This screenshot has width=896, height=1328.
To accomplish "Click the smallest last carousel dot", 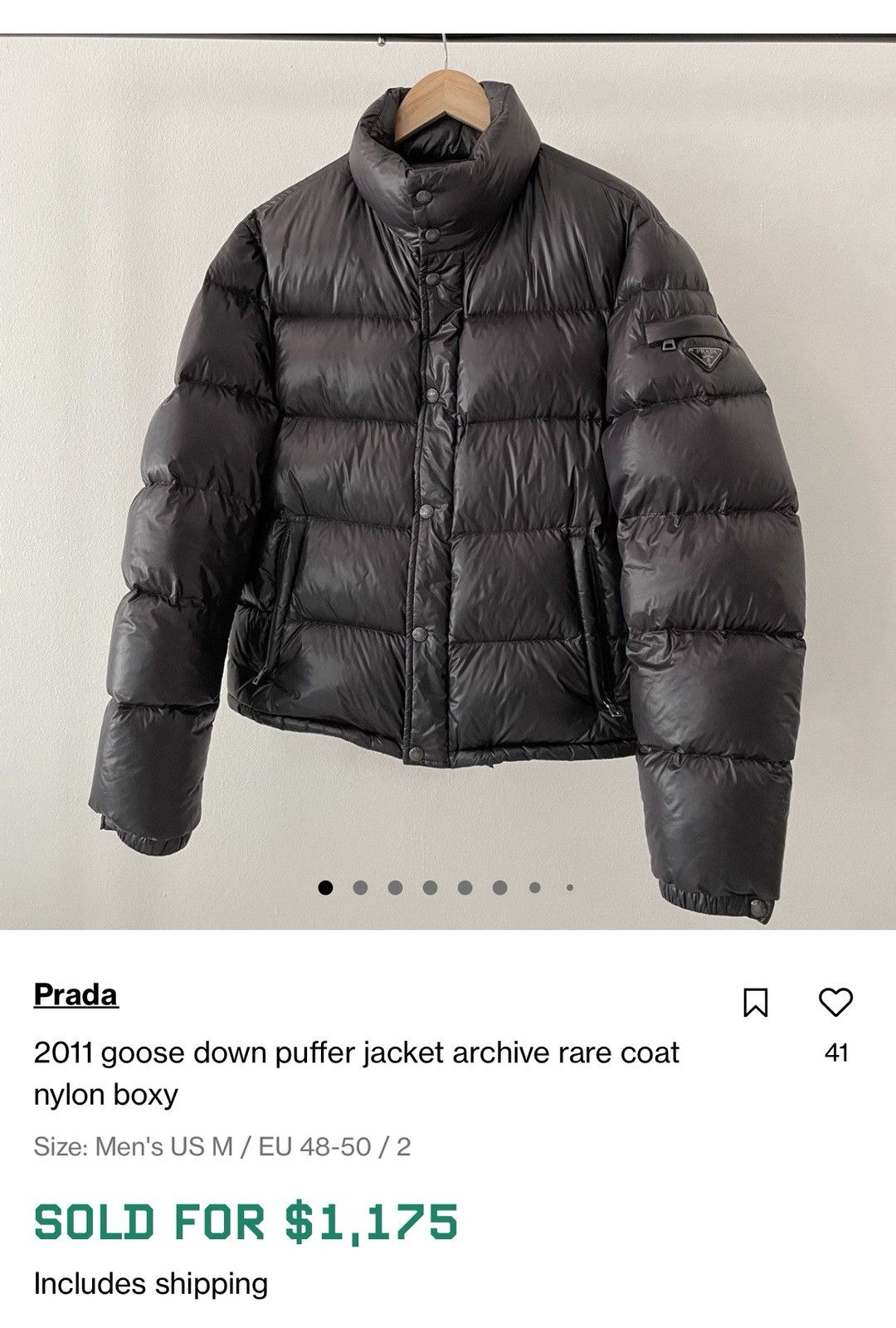I will [569, 887].
